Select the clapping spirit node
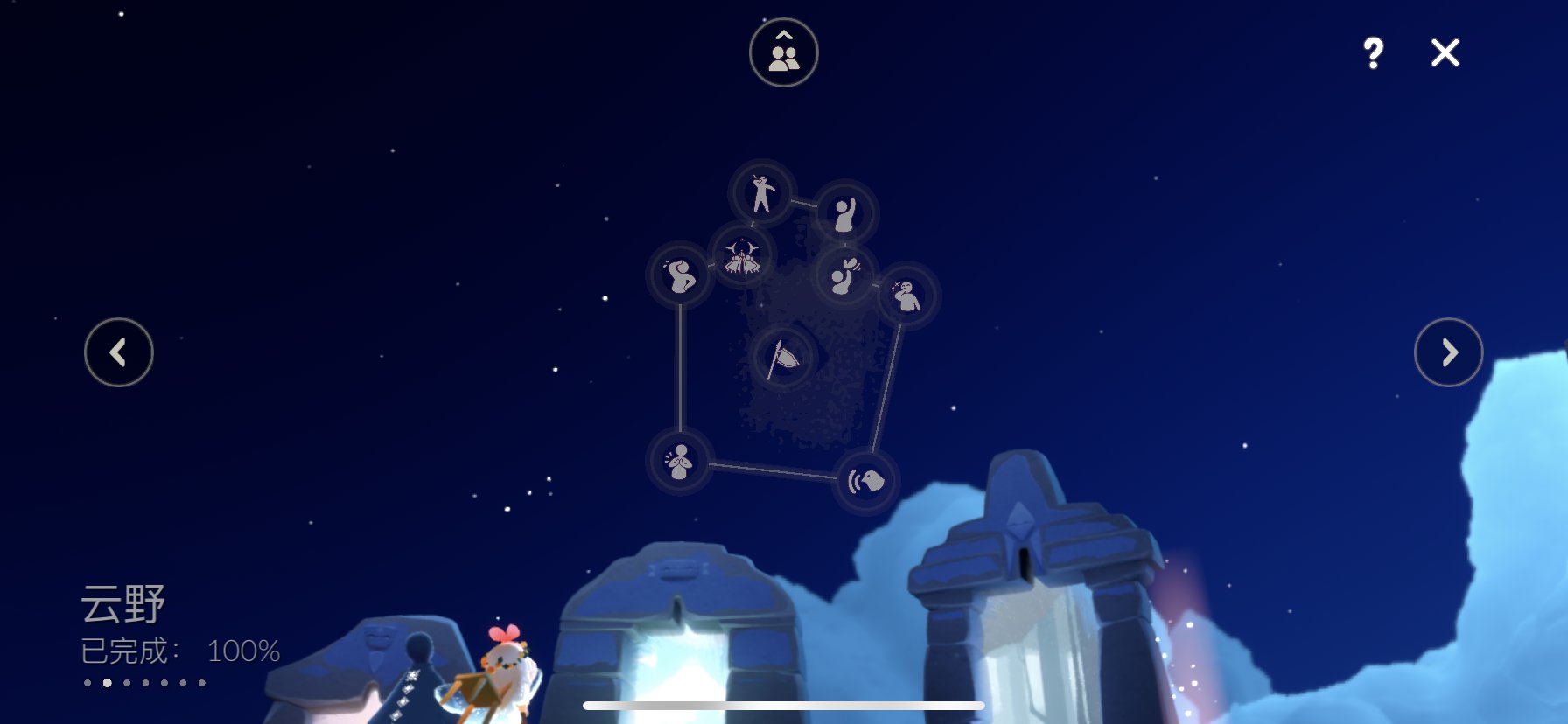 (x=845, y=275)
